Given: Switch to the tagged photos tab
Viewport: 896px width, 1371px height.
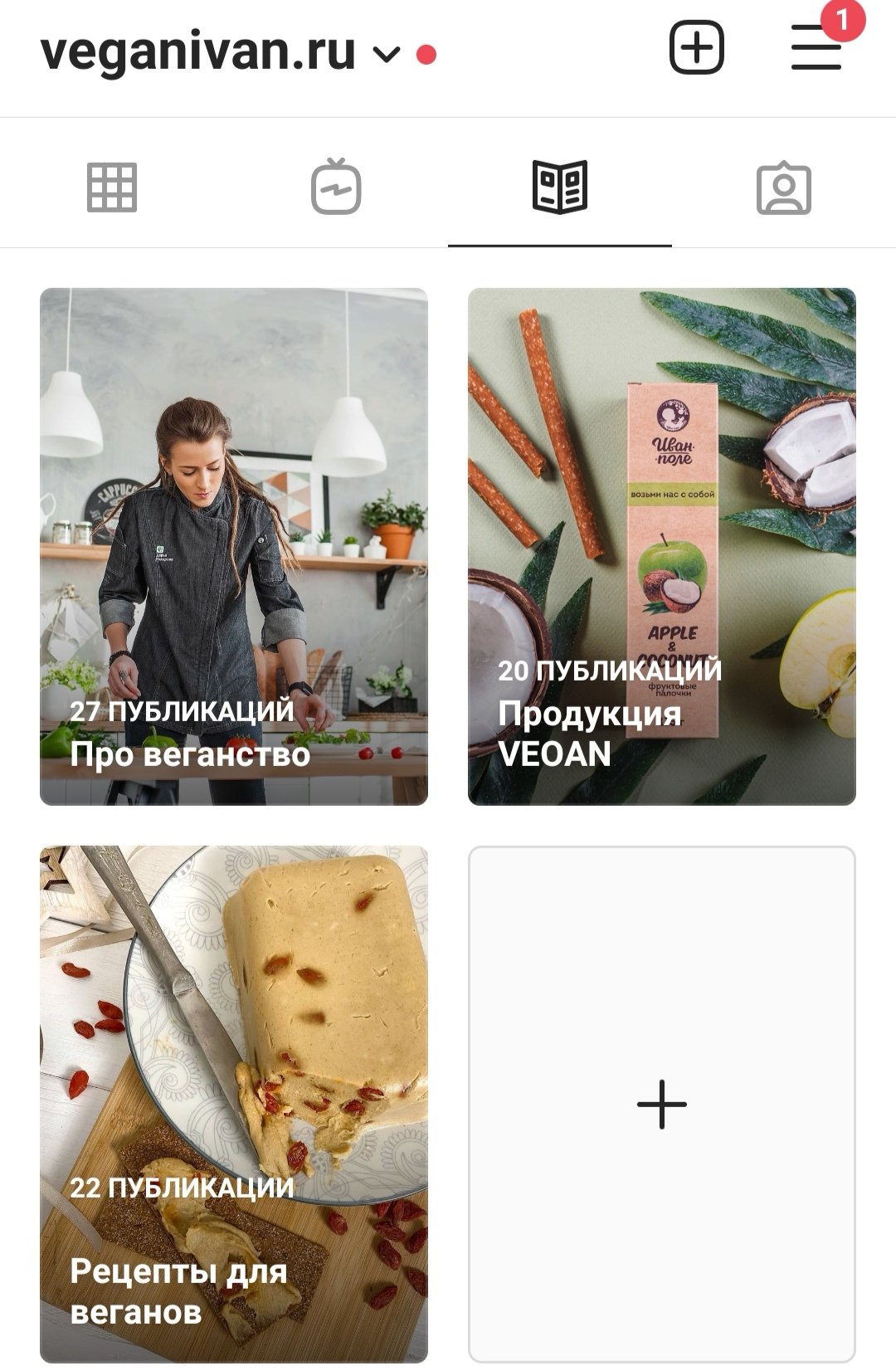Looking at the screenshot, I should (x=783, y=188).
